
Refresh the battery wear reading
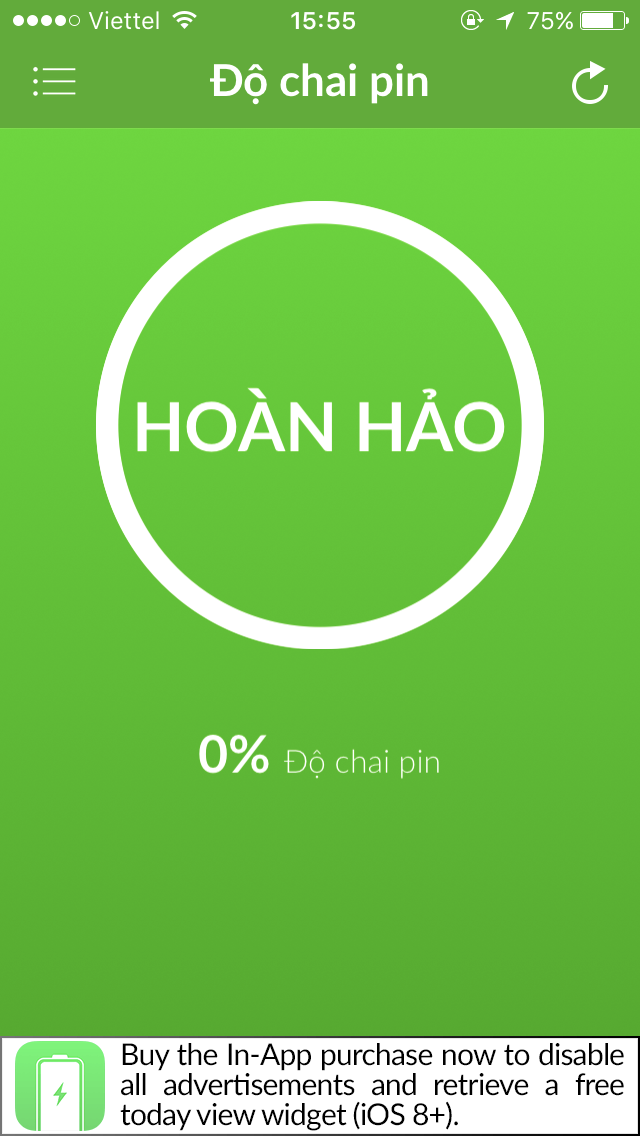pos(590,83)
